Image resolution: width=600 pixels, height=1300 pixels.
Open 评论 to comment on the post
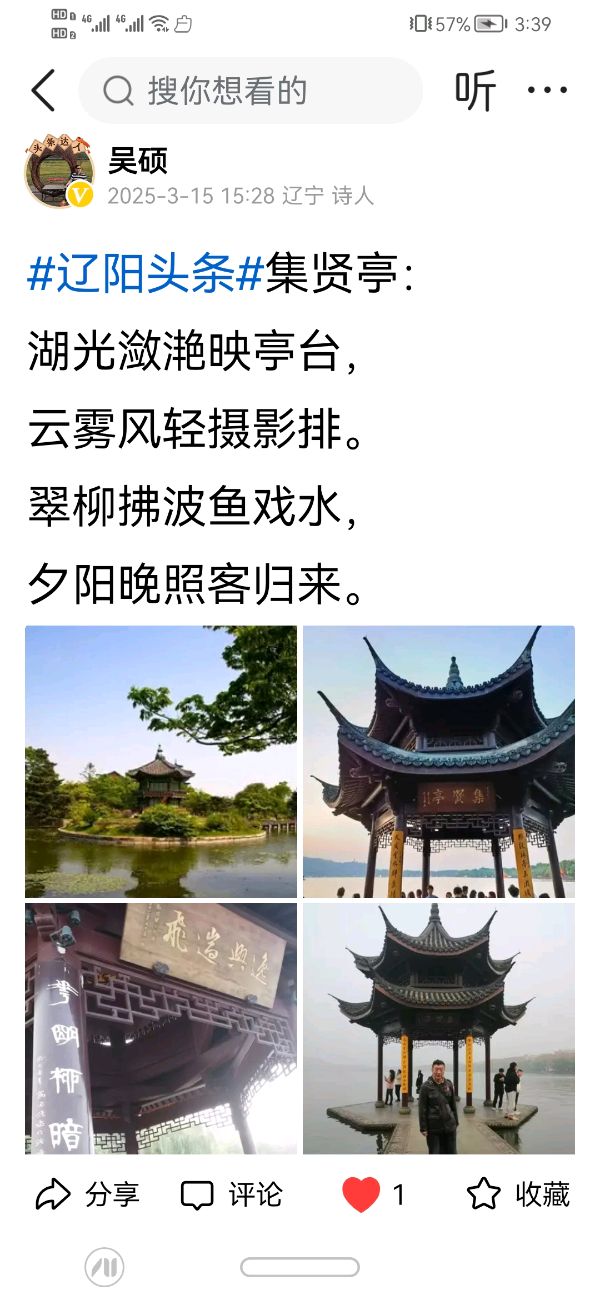[232, 1194]
